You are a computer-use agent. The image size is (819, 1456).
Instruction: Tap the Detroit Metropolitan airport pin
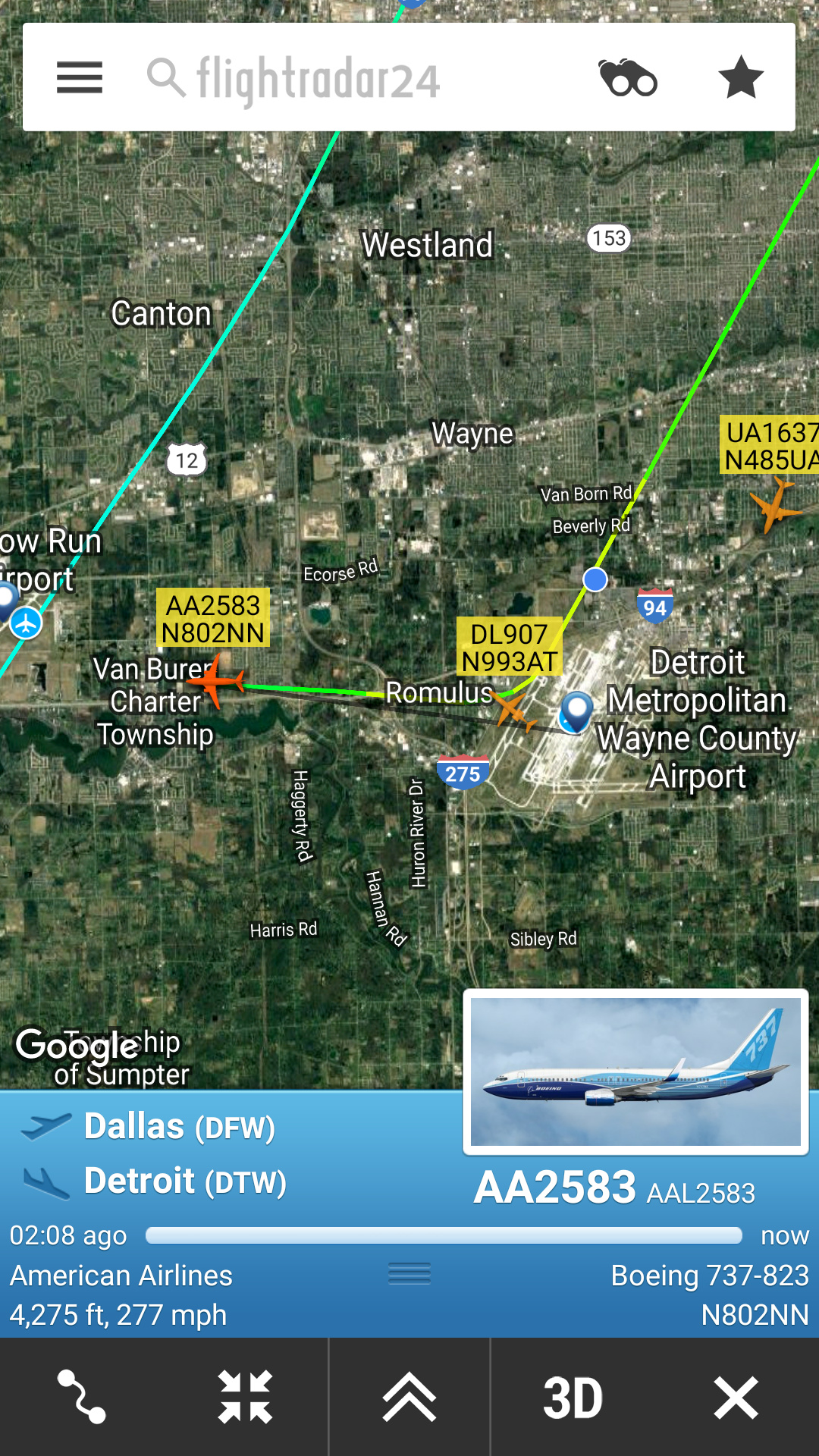tap(576, 711)
